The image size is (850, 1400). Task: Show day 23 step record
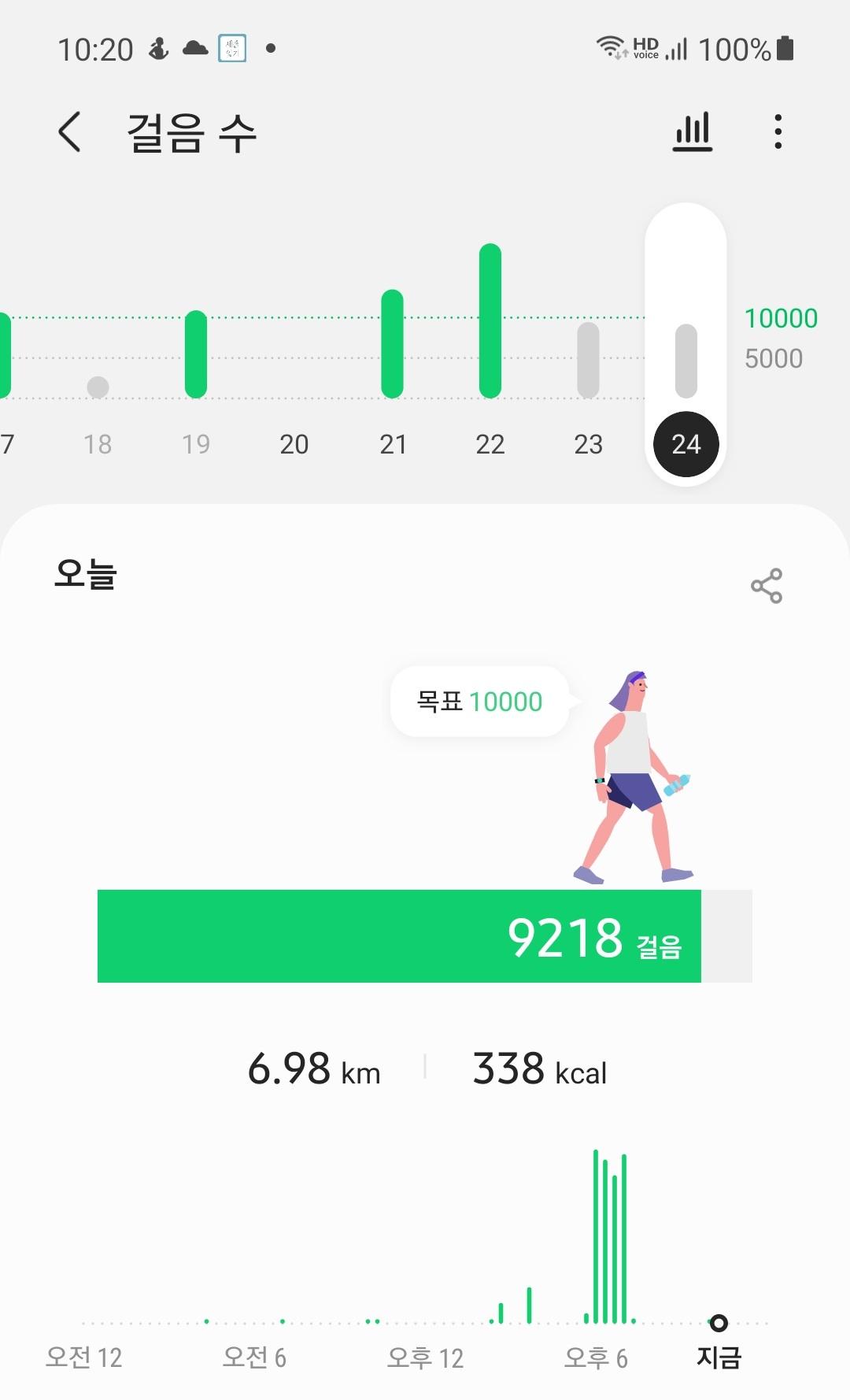588,444
